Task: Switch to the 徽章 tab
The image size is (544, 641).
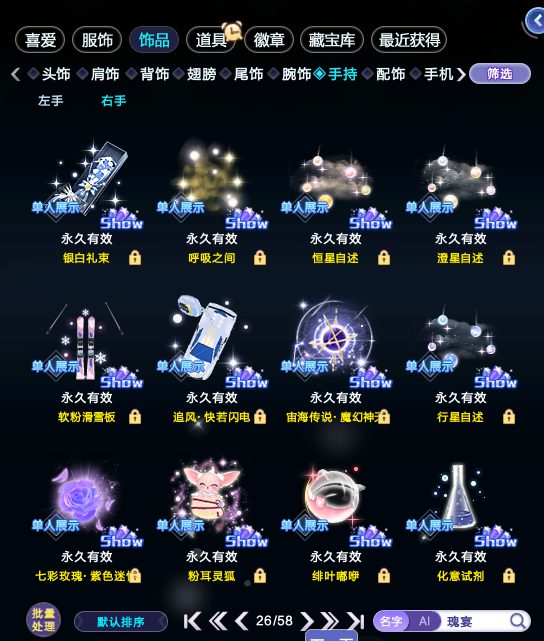Action: coord(269,40)
